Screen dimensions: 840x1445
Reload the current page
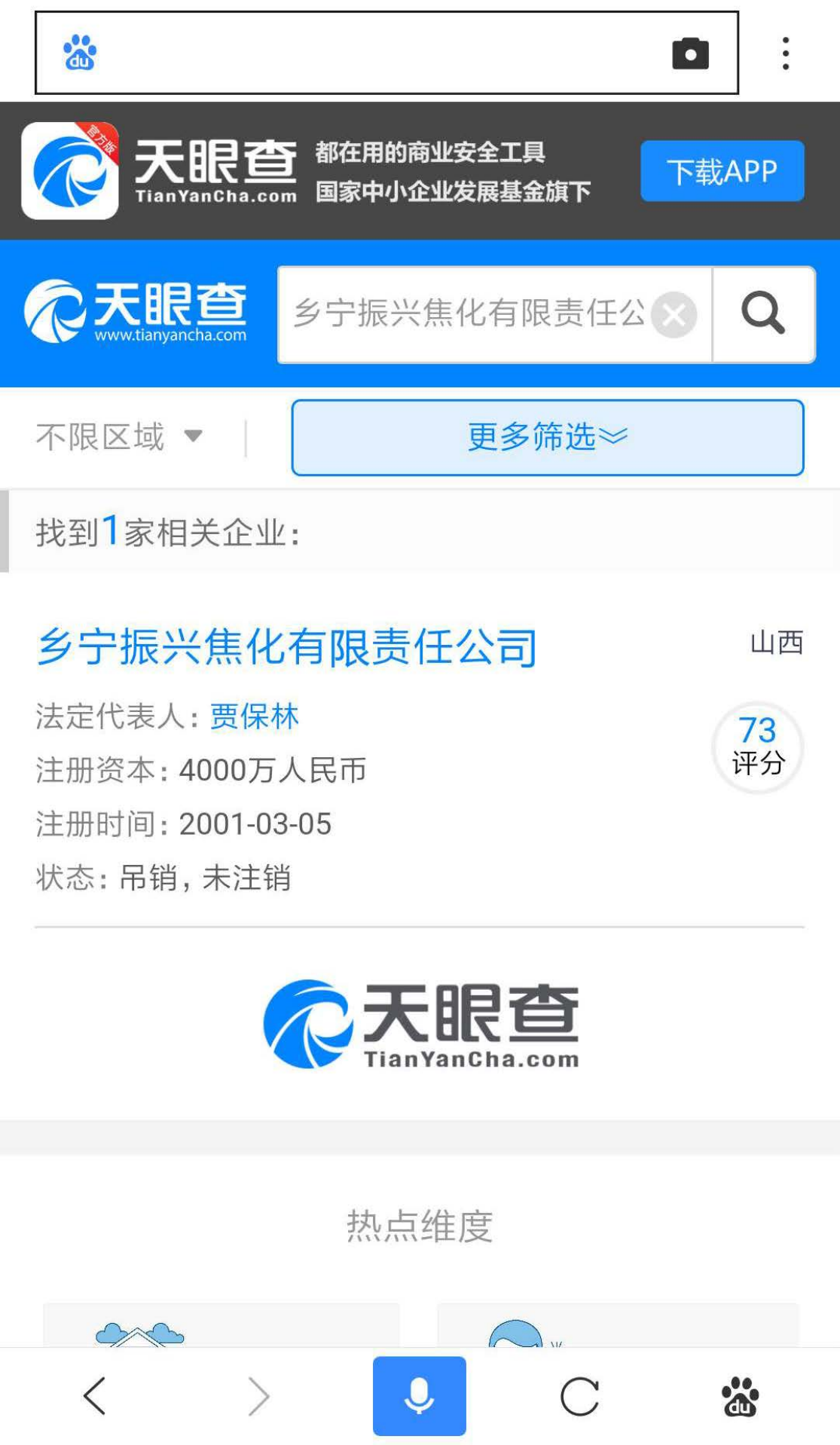579,1396
